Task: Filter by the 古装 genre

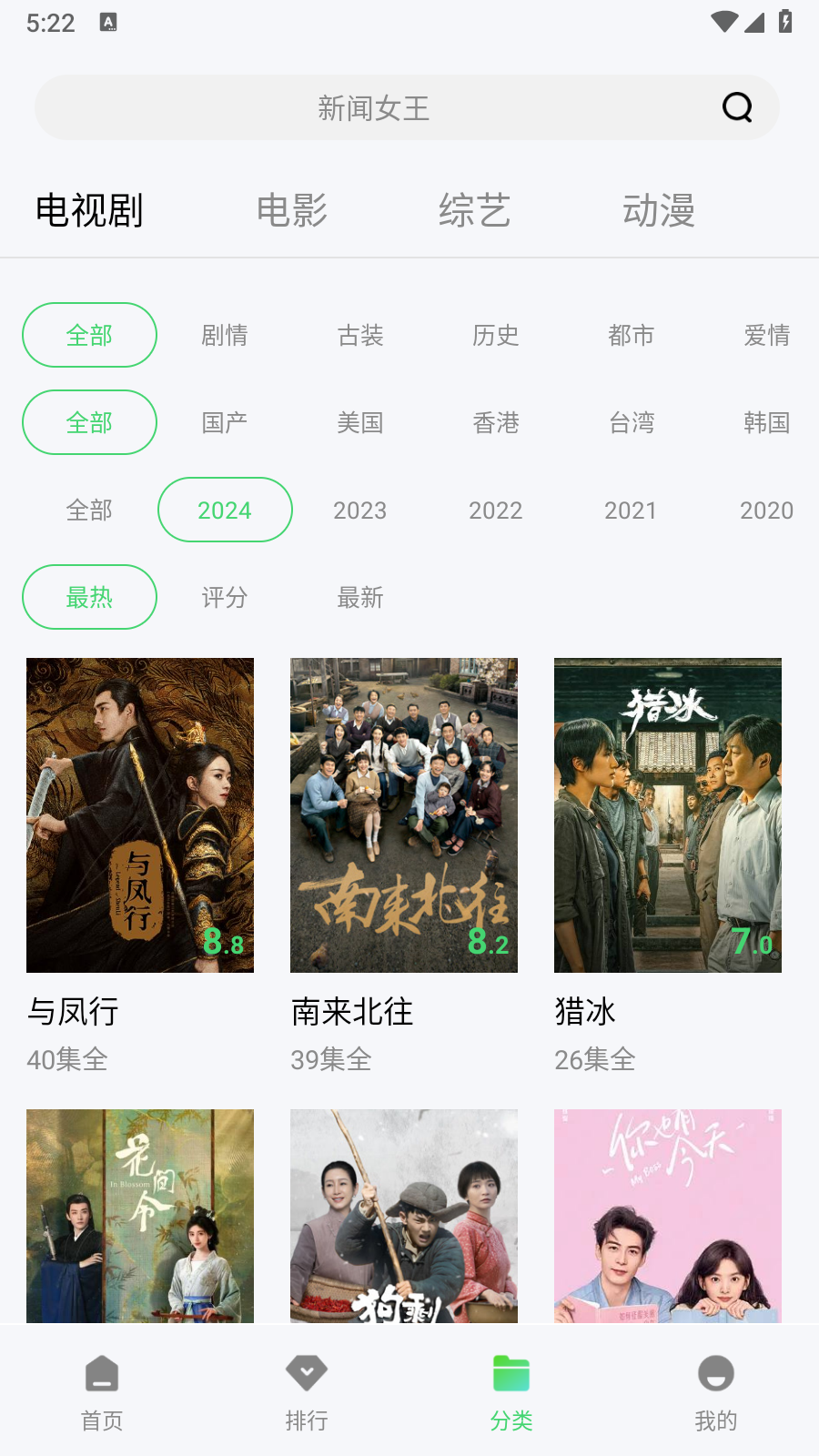Action: pos(360,335)
